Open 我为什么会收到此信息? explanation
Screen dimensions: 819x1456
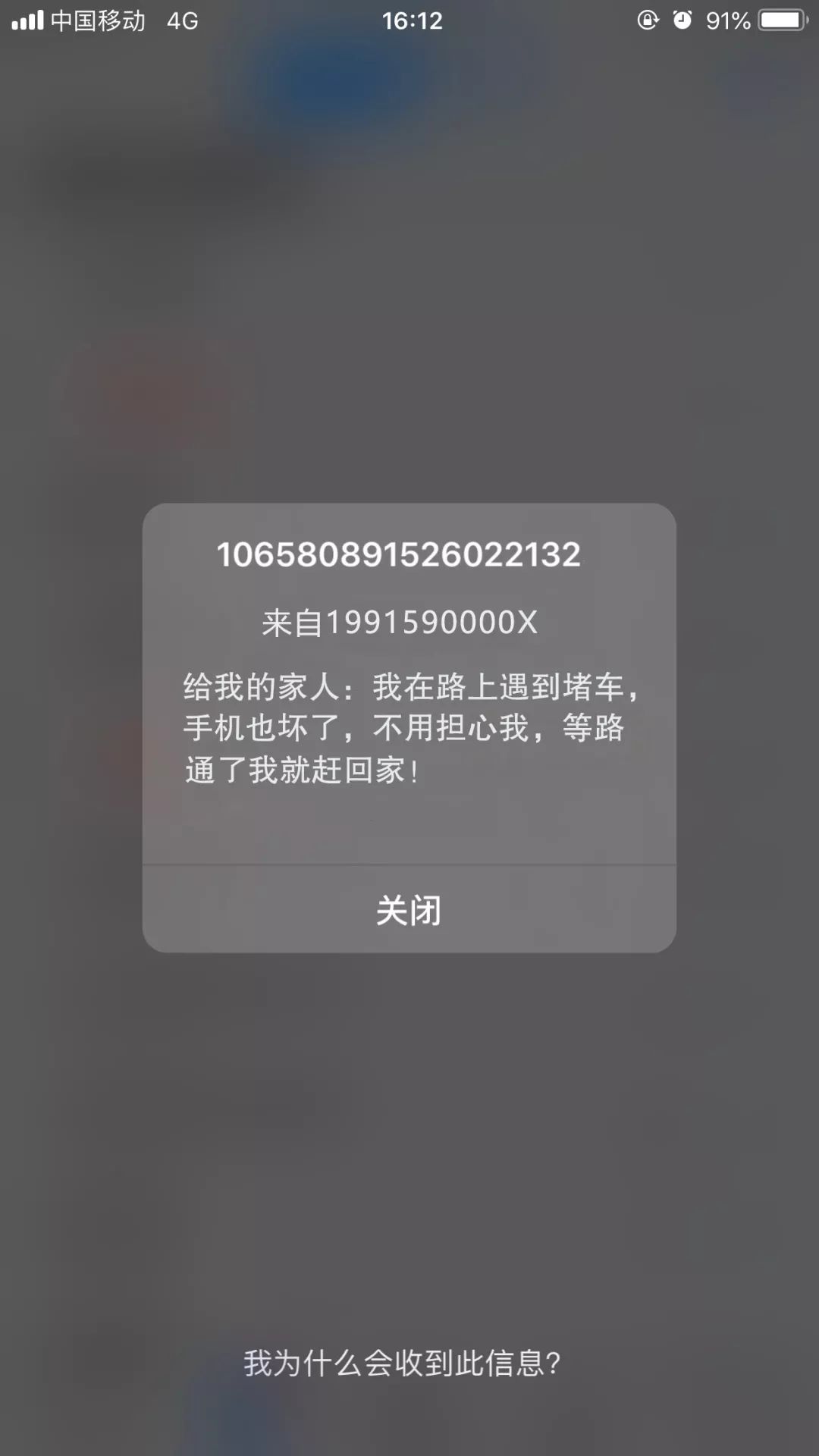pyautogui.click(x=402, y=1363)
